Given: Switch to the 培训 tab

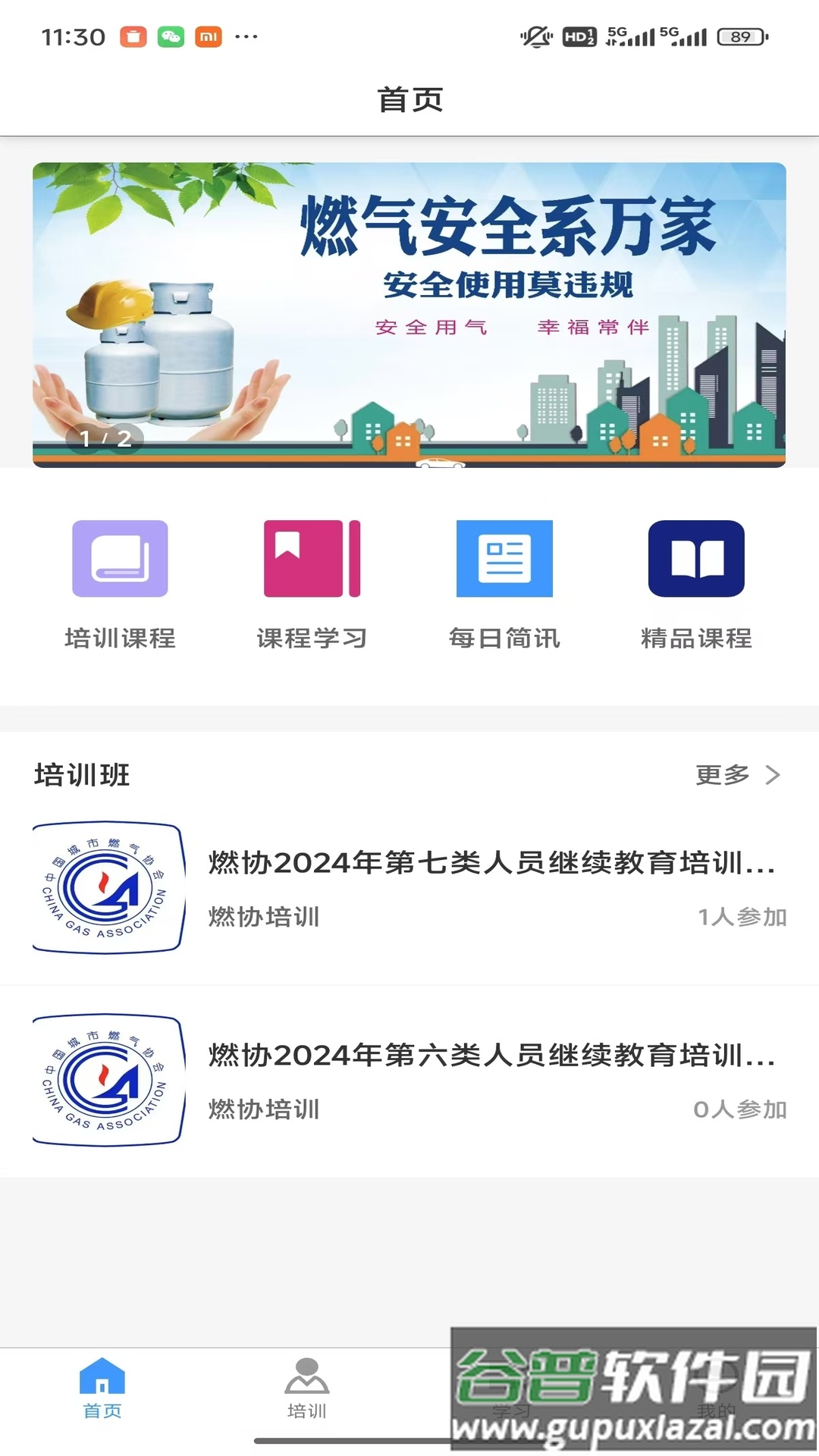Looking at the screenshot, I should 307,1395.
